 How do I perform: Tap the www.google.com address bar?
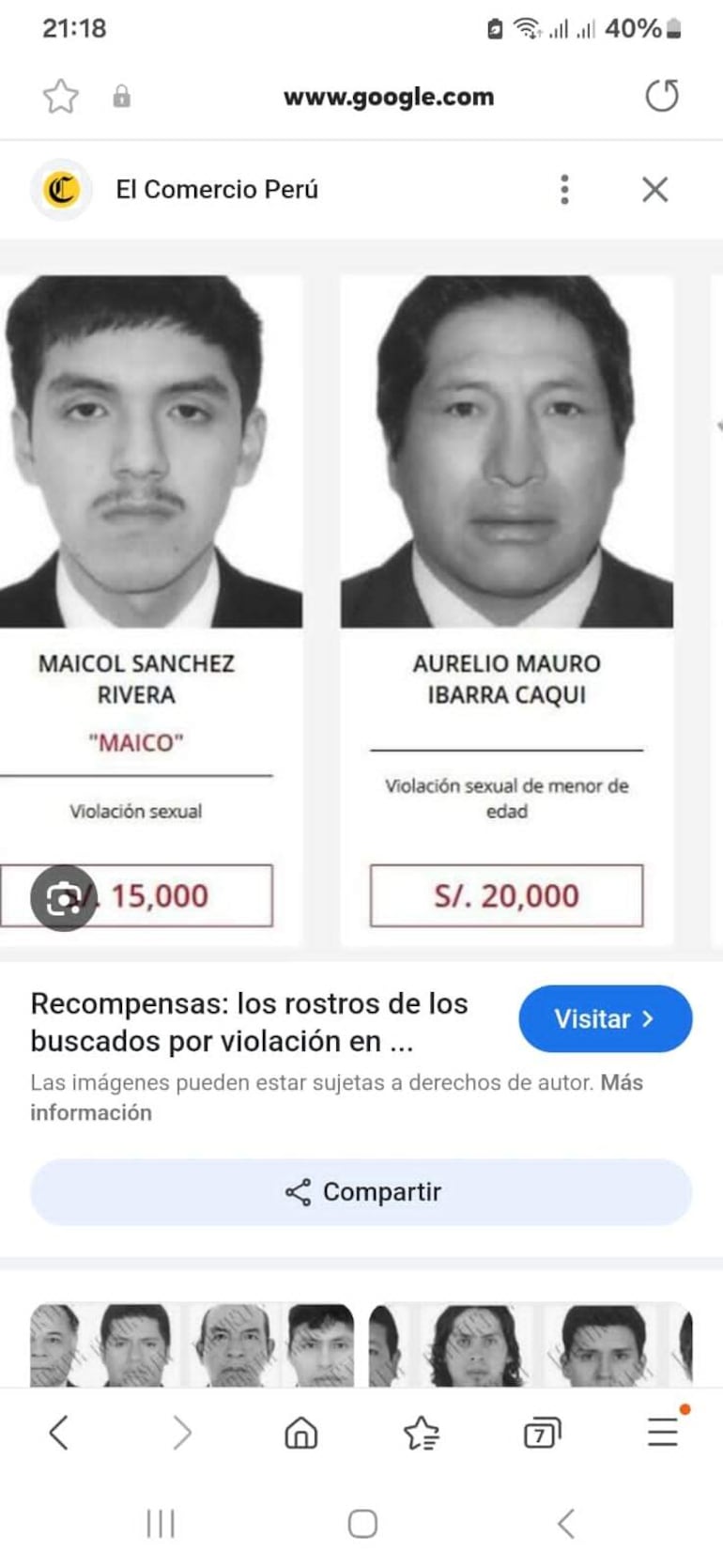click(388, 97)
